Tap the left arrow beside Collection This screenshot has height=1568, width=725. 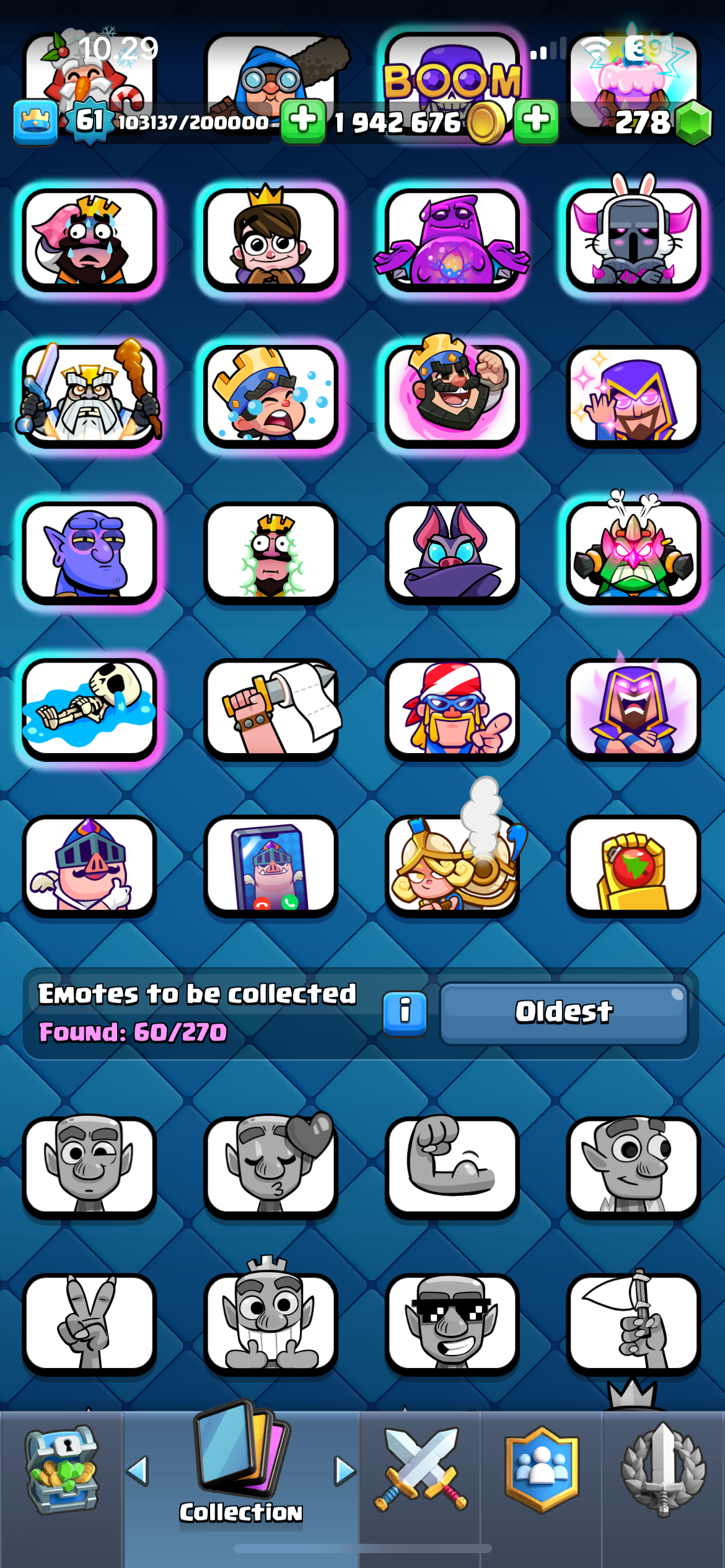click(x=138, y=1471)
